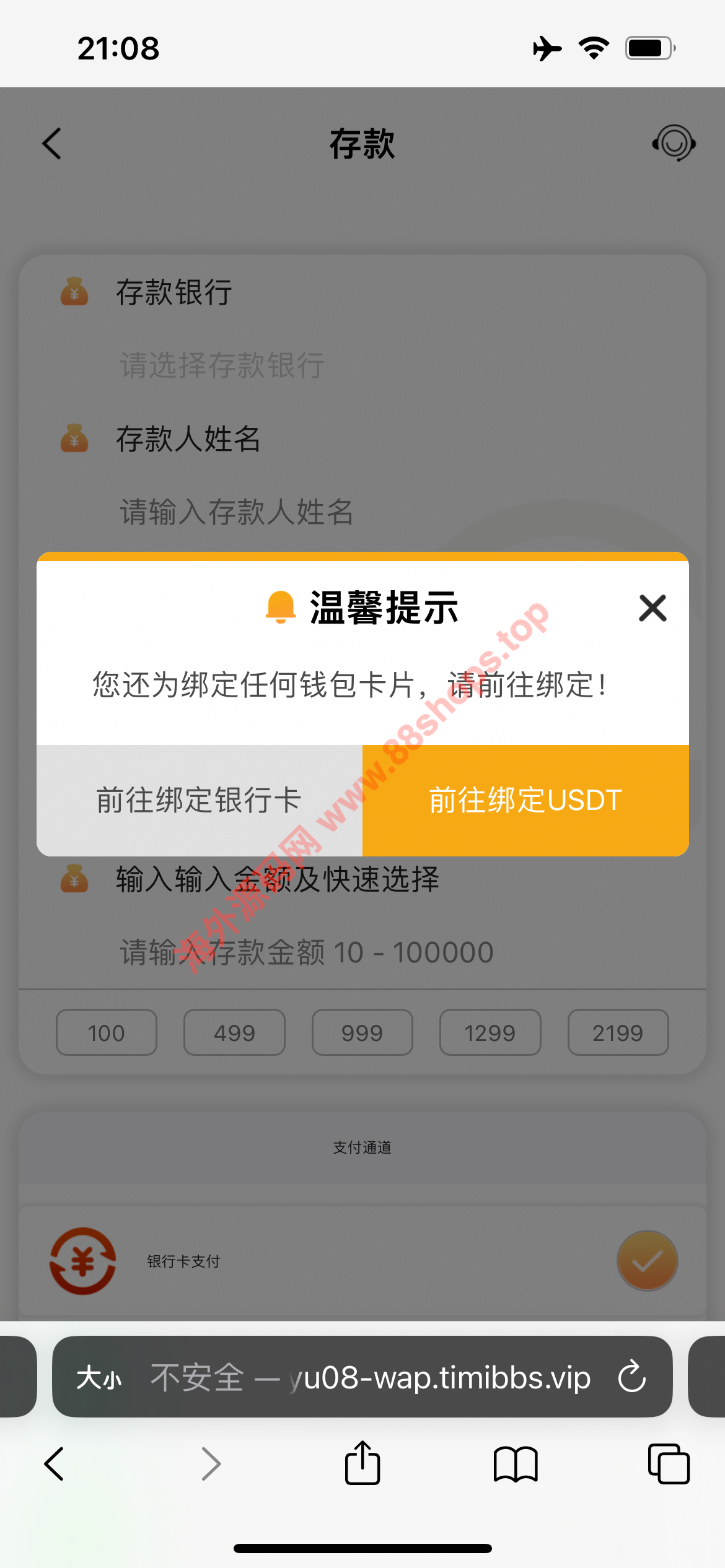725x1568 pixels.
Task: Select quick amount 2199
Action: (x=618, y=1033)
